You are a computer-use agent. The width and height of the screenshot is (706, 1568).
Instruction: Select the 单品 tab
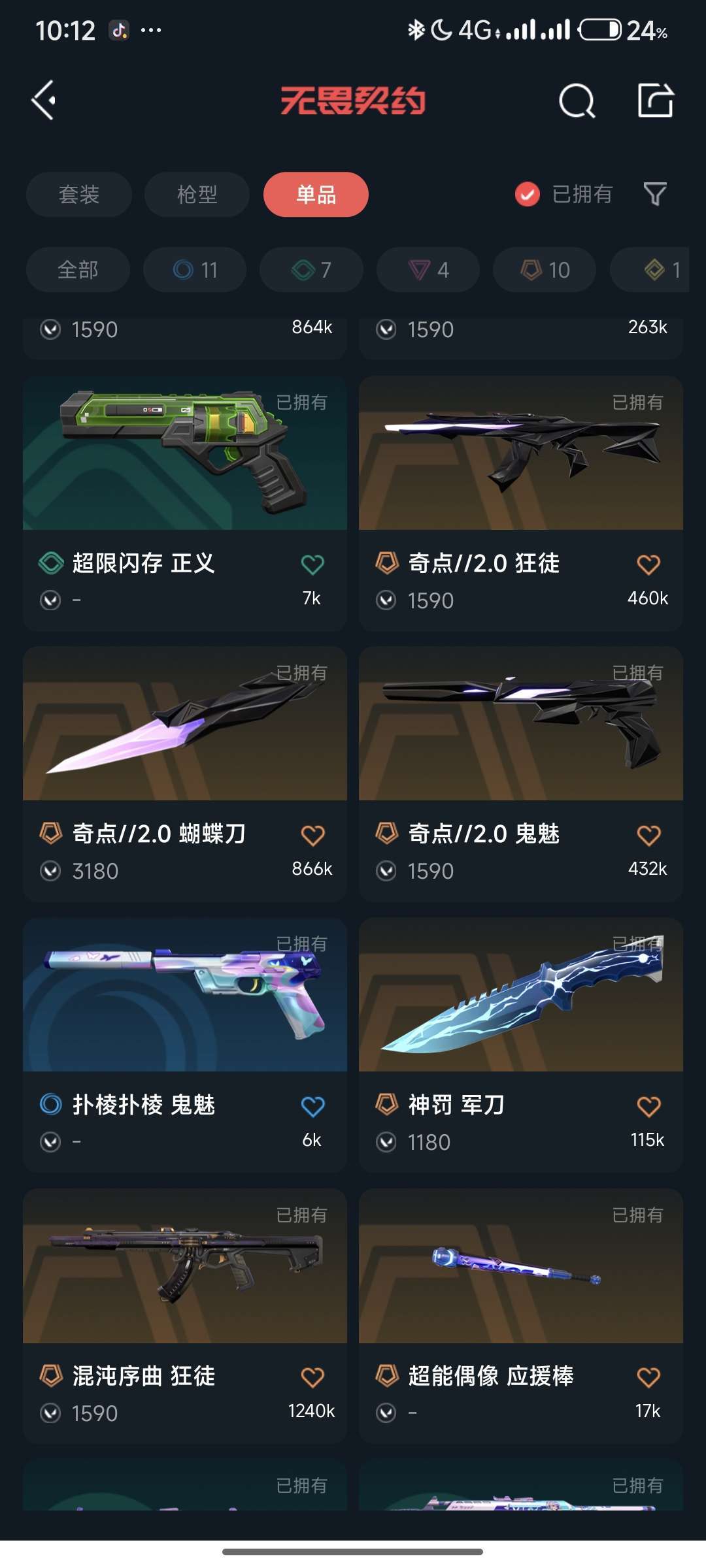point(316,195)
